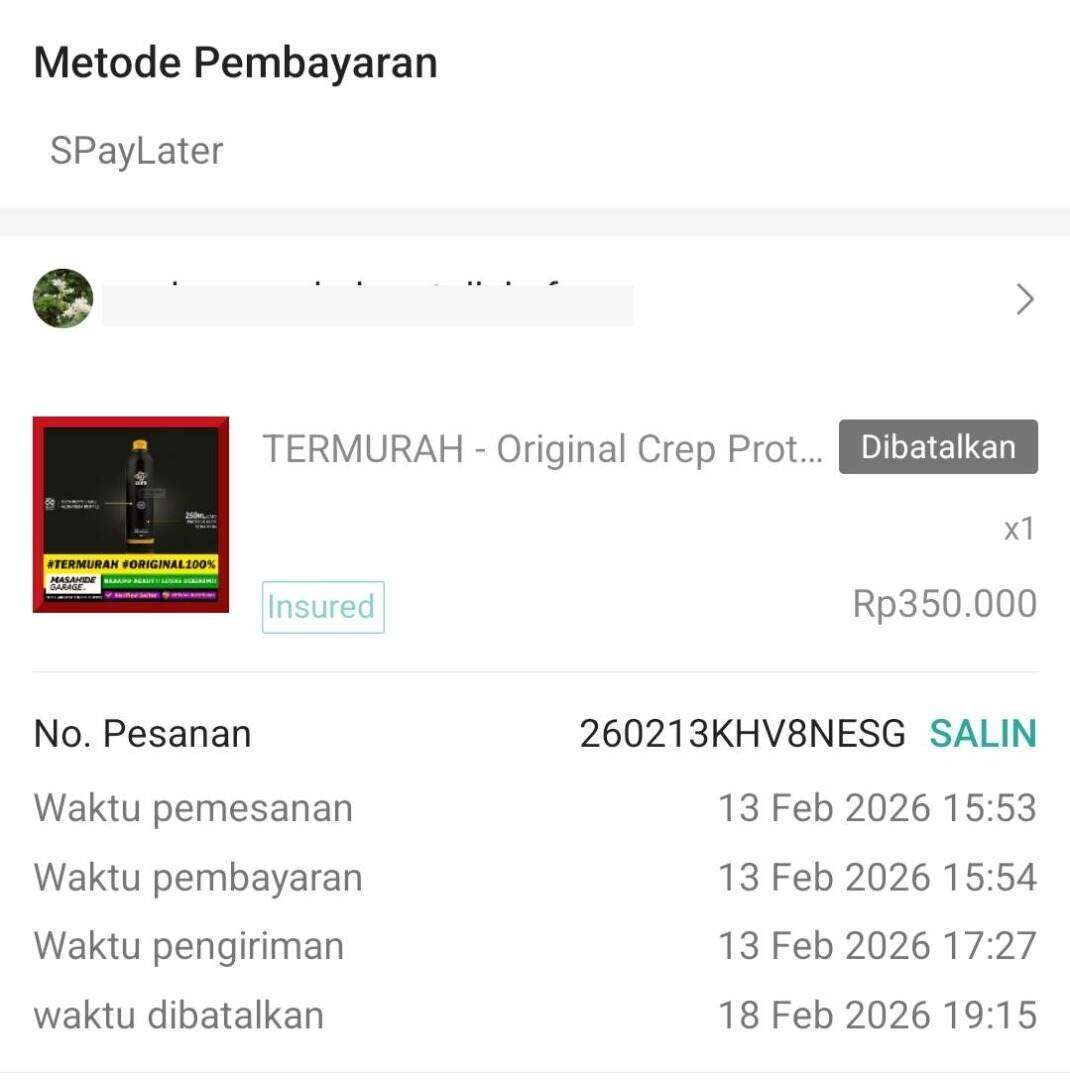This screenshot has width=1070, height=1081.
Task: Tap the Waktu pembayaran timestamp
Action: 877,876
